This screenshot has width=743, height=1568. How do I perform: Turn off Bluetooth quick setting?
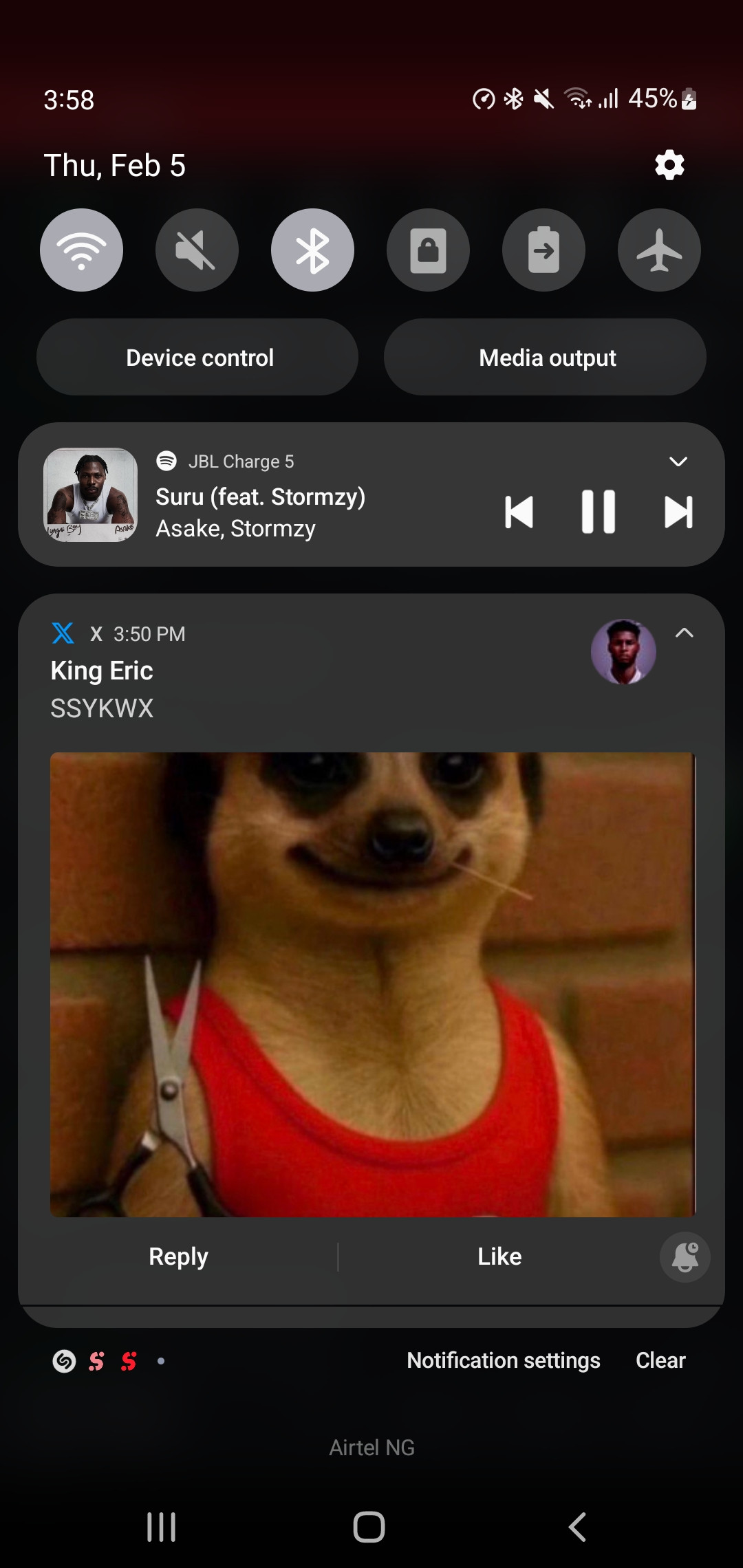pyautogui.click(x=312, y=250)
